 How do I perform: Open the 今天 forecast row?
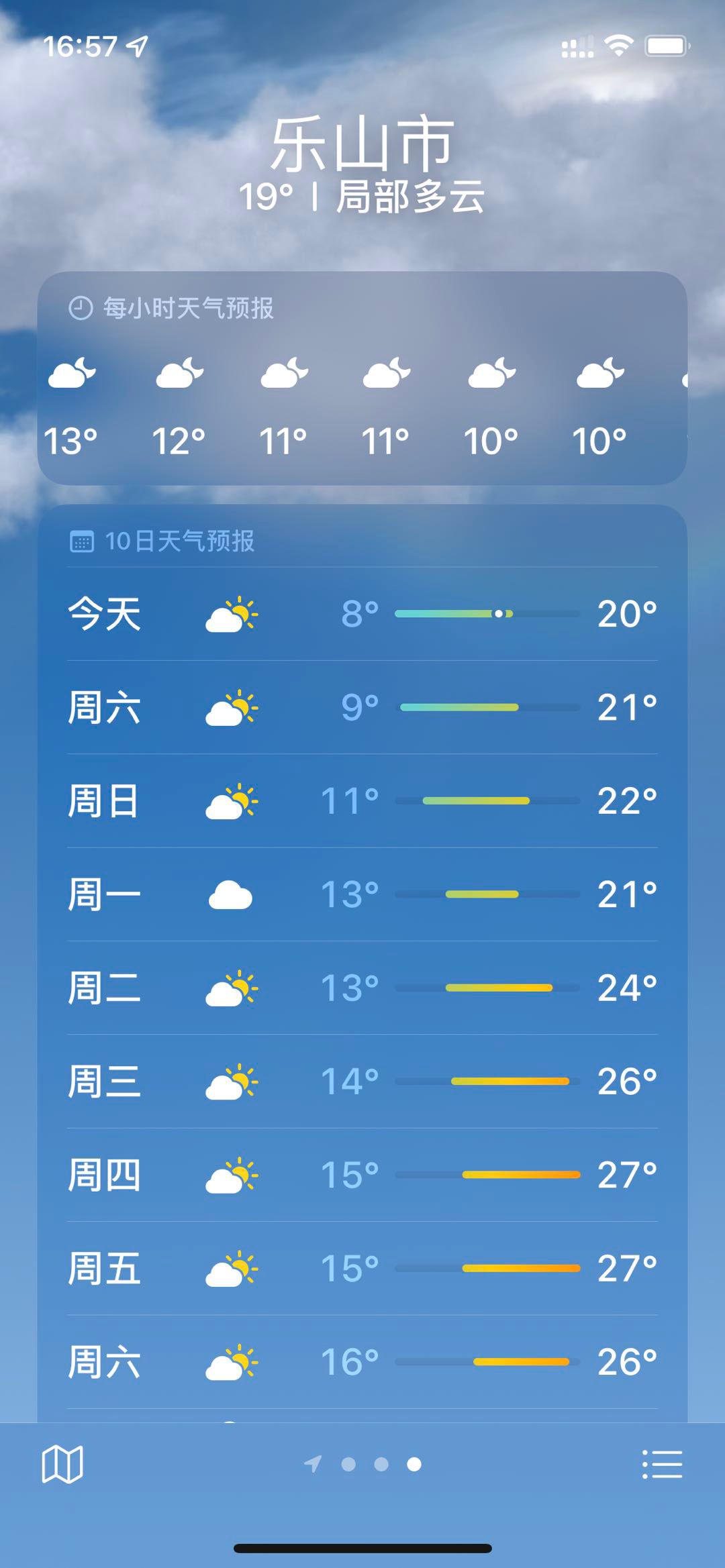(x=362, y=614)
